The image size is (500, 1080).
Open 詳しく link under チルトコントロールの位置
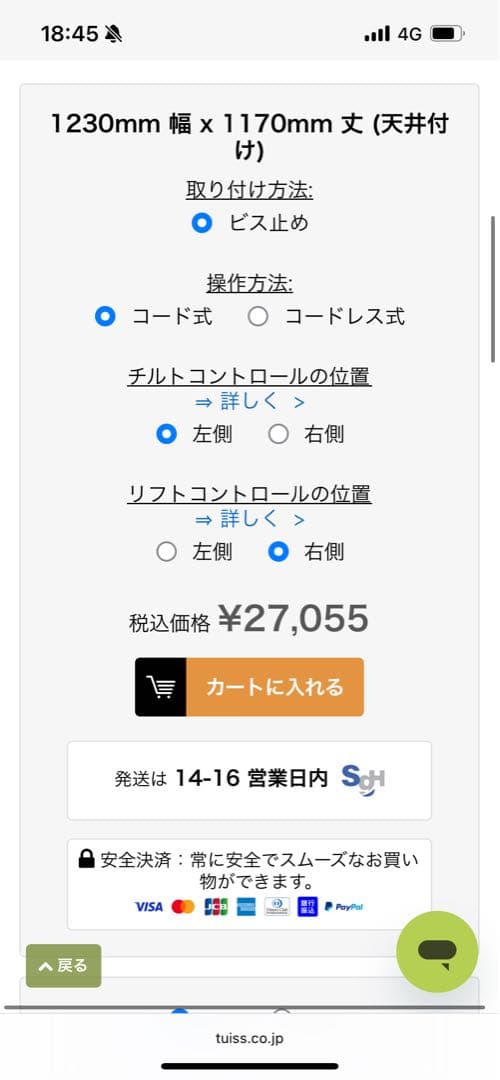[249, 402]
